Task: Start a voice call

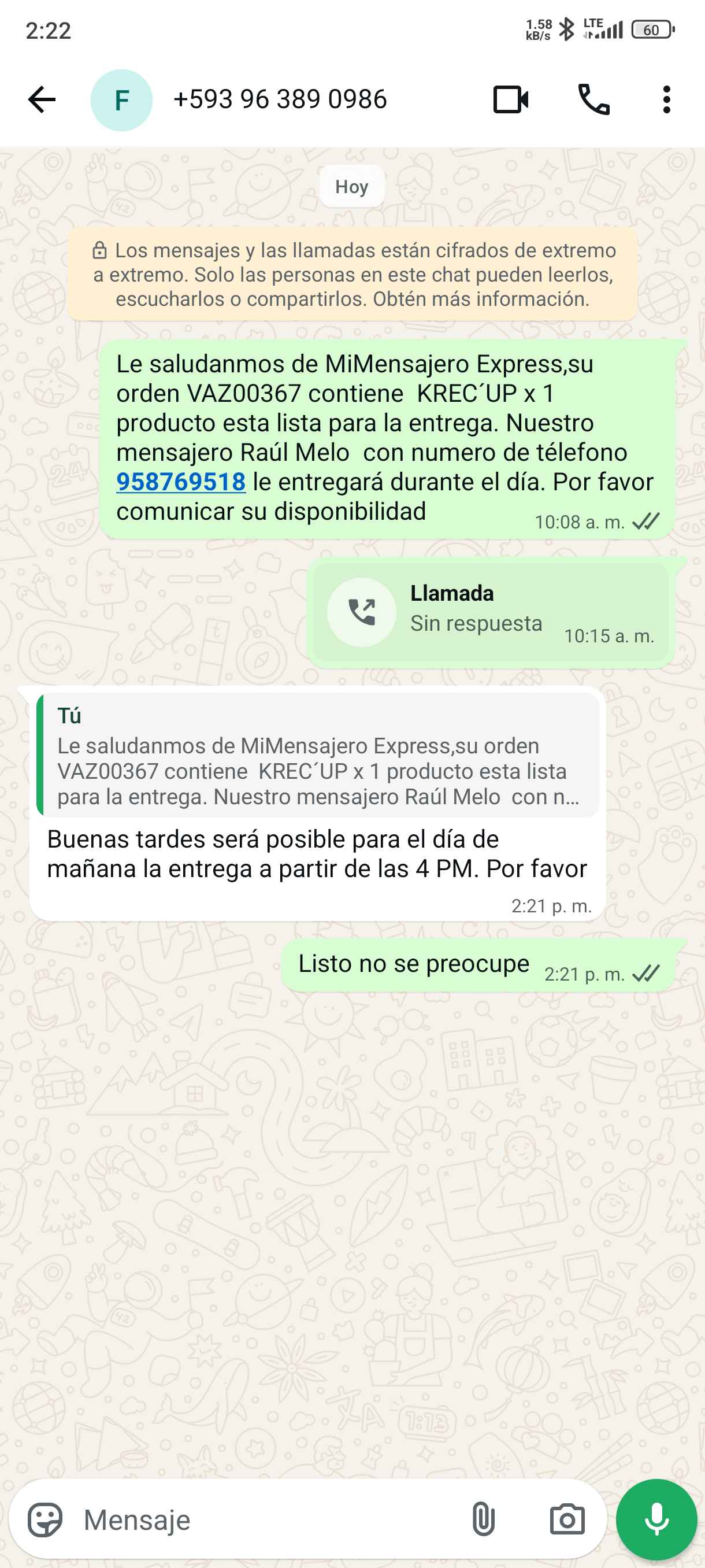Action: pyautogui.click(x=593, y=100)
